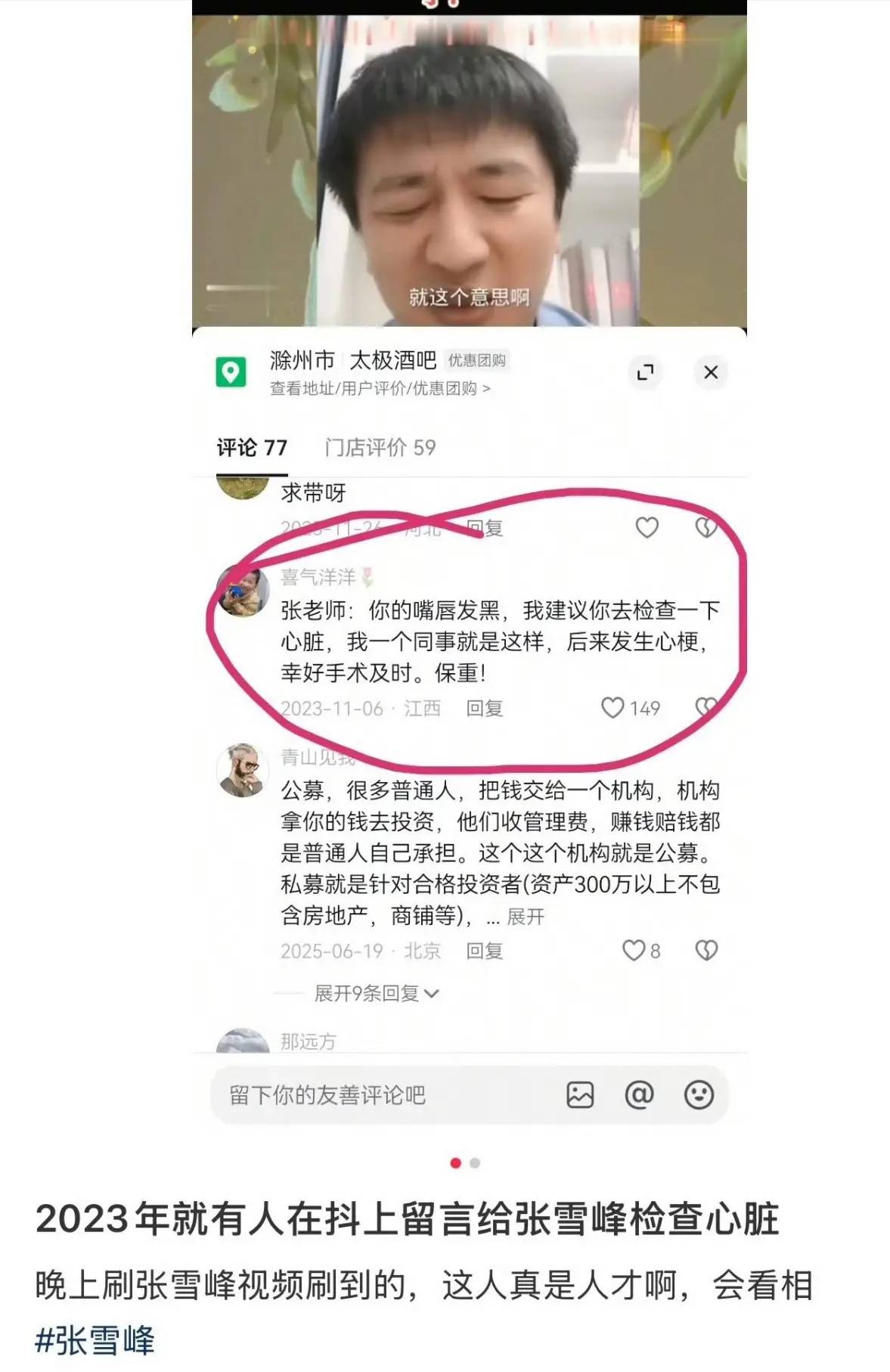The image size is (890, 1372).
Task: Jump to the second image via page indicator
Action: coord(475,1163)
